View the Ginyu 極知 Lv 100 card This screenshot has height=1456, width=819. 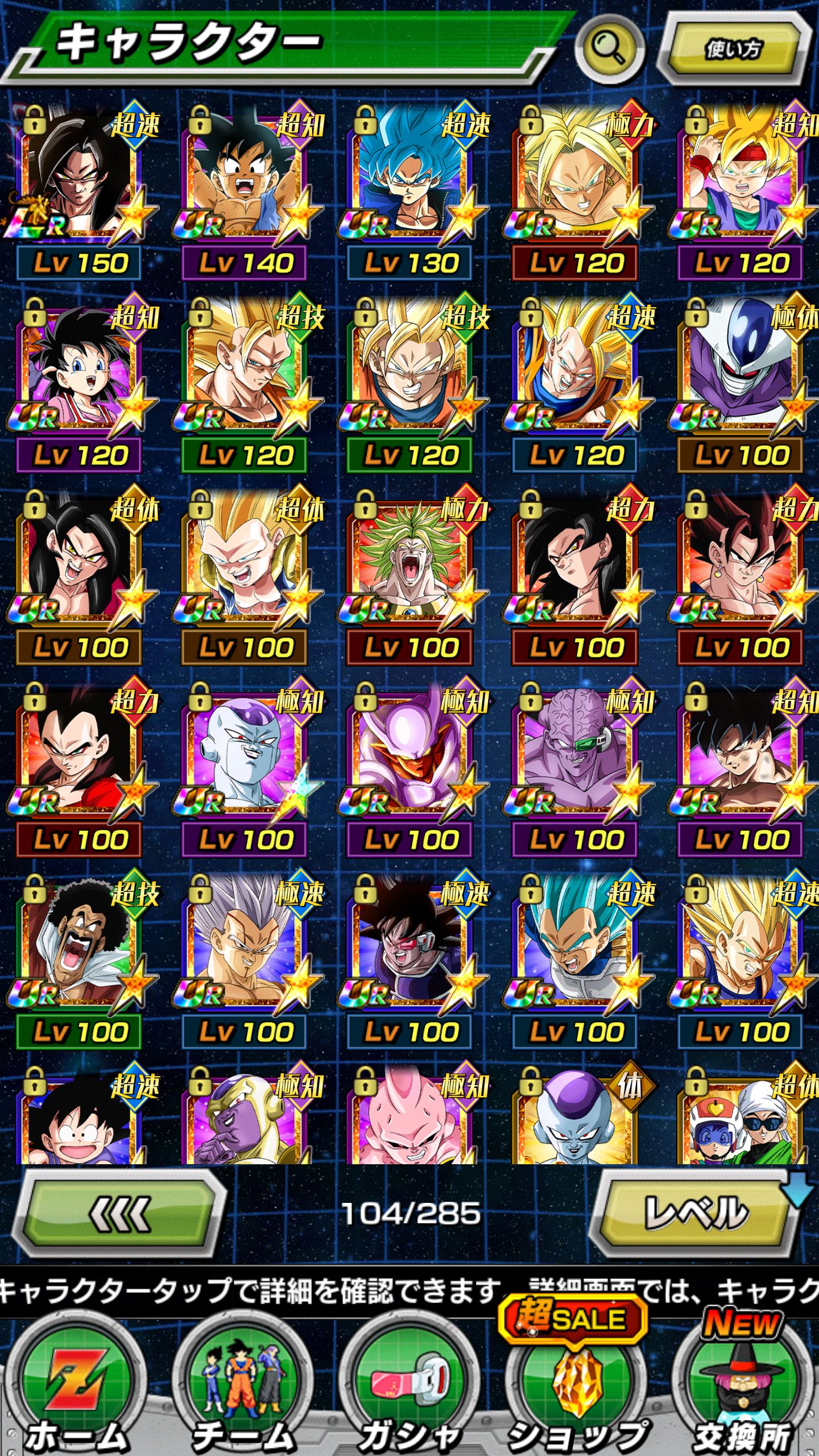coord(575,768)
